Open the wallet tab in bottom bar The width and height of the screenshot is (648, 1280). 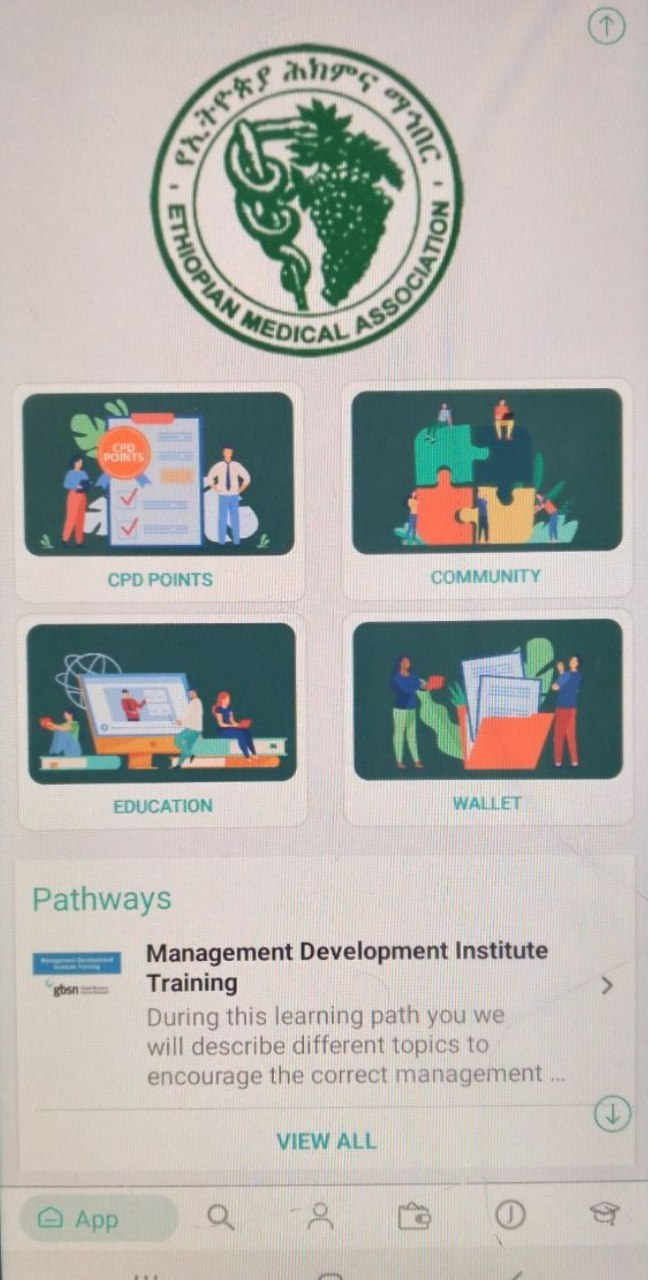(414, 1217)
